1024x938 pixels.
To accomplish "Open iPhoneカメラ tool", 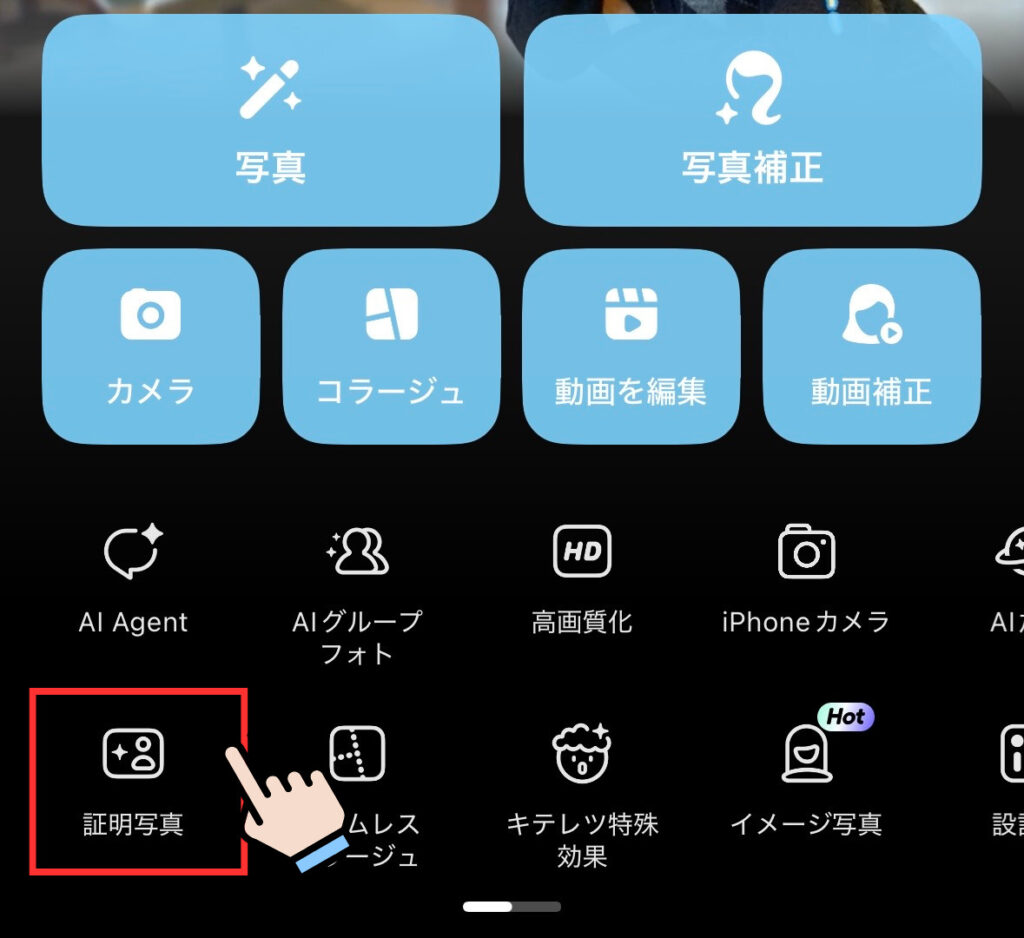I will tap(806, 578).
